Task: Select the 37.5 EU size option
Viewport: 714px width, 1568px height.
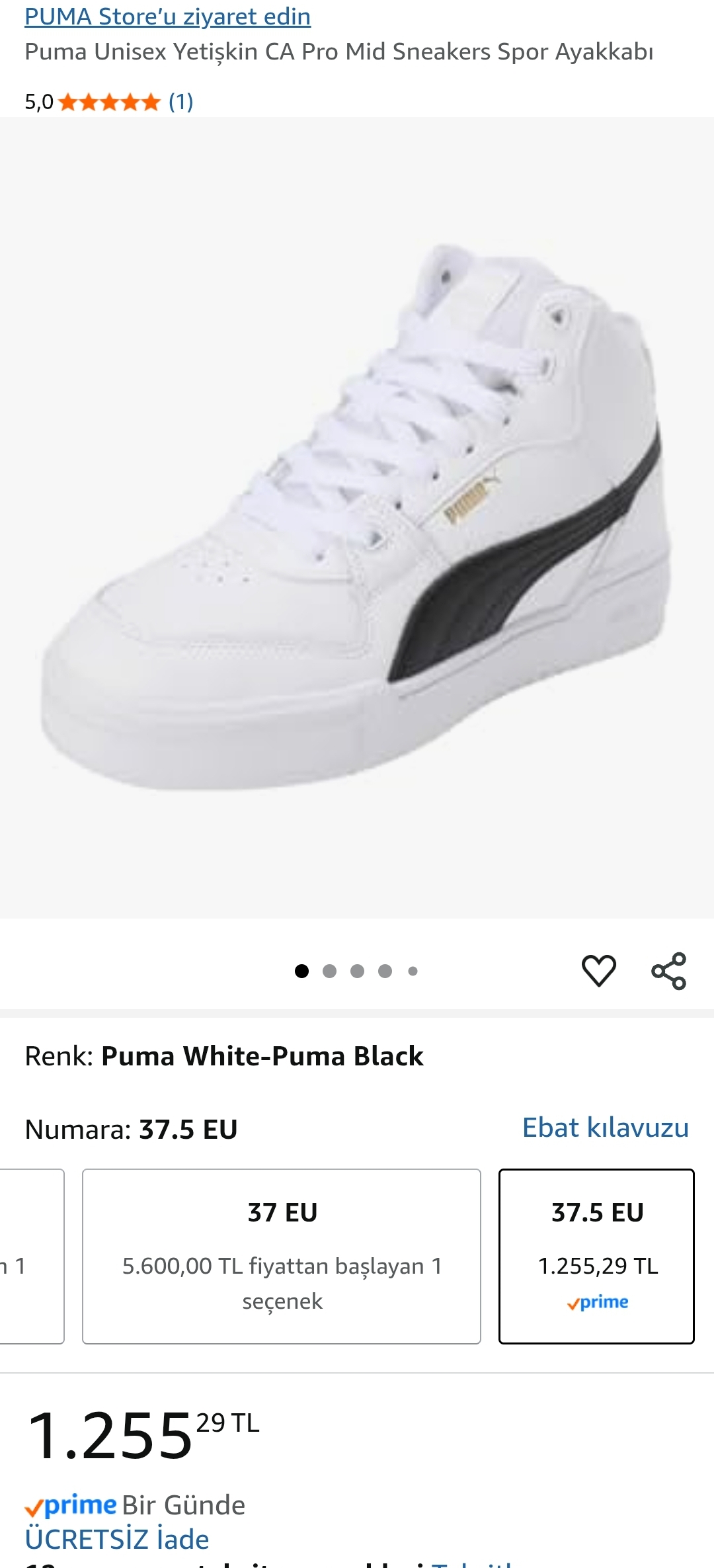Action: coord(596,1257)
